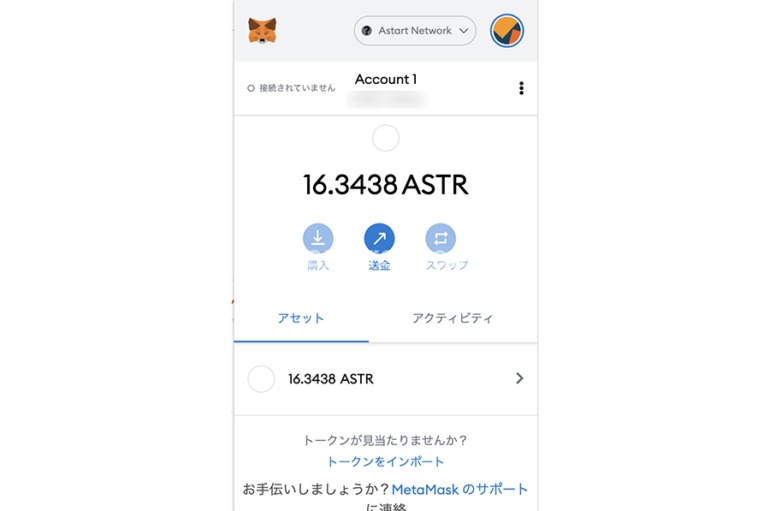Screen dimensions: 770x511
Task: Tap the 送金 send button
Action: coord(379,239)
